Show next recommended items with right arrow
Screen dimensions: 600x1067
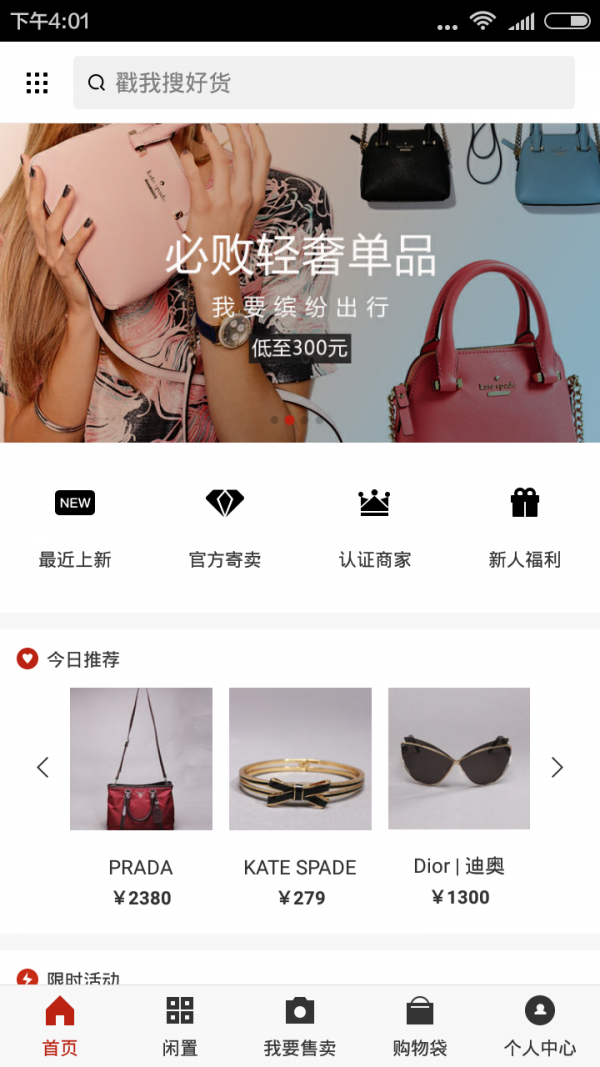coord(557,767)
